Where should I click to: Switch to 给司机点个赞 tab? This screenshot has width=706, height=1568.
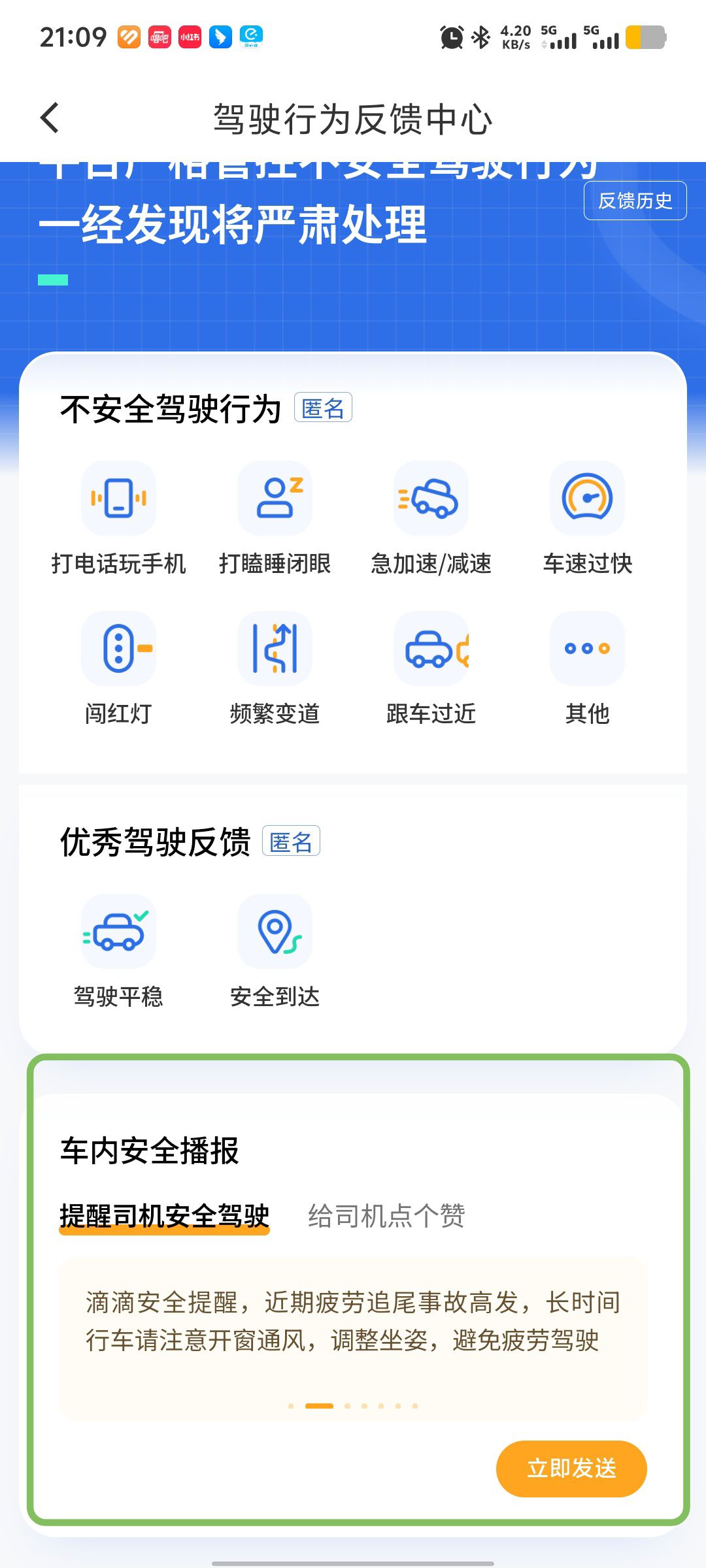click(x=386, y=1216)
